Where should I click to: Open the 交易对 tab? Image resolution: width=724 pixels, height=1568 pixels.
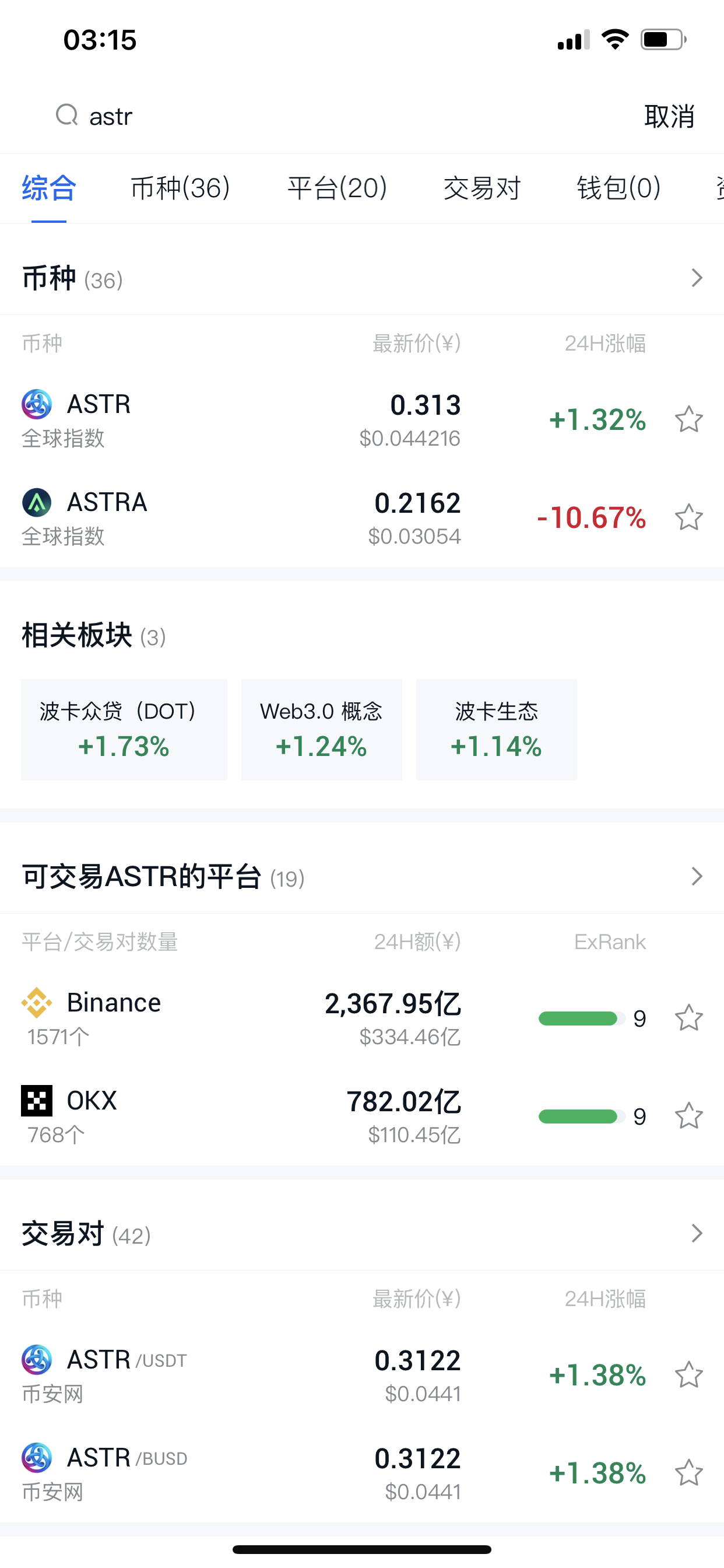[482, 188]
